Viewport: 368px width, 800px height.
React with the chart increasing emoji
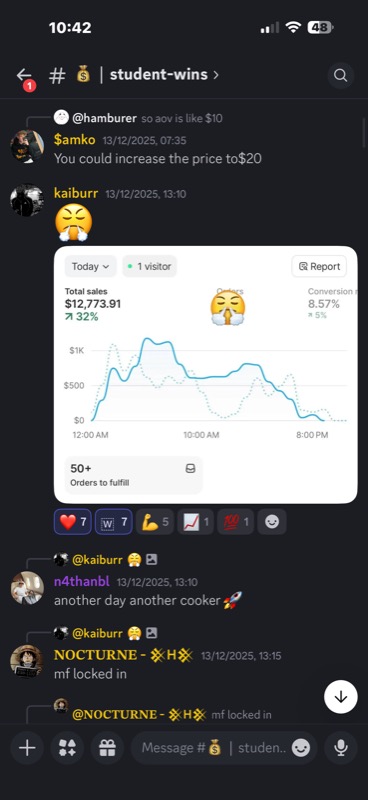[195, 521]
